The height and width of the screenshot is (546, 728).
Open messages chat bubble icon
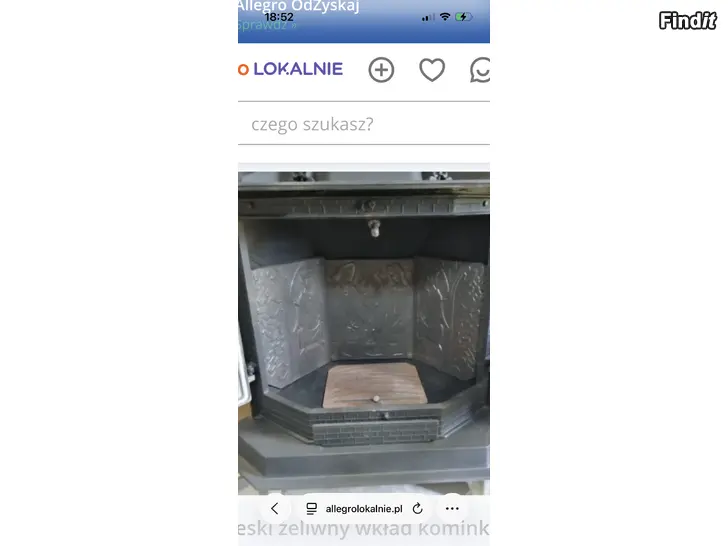pyautogui.click(x=480, y=70)
